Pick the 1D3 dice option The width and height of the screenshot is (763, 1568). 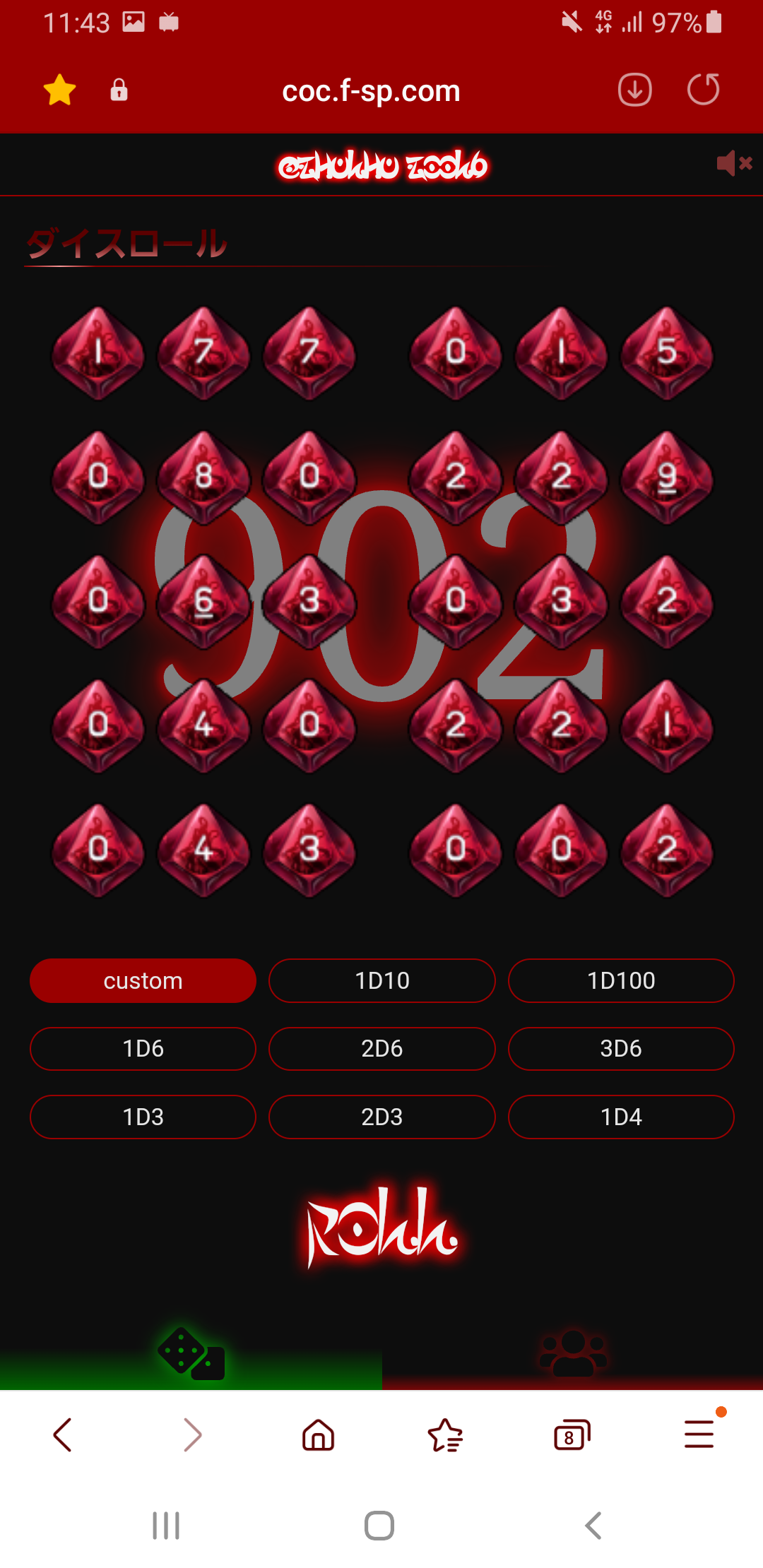coord(143,1117)
